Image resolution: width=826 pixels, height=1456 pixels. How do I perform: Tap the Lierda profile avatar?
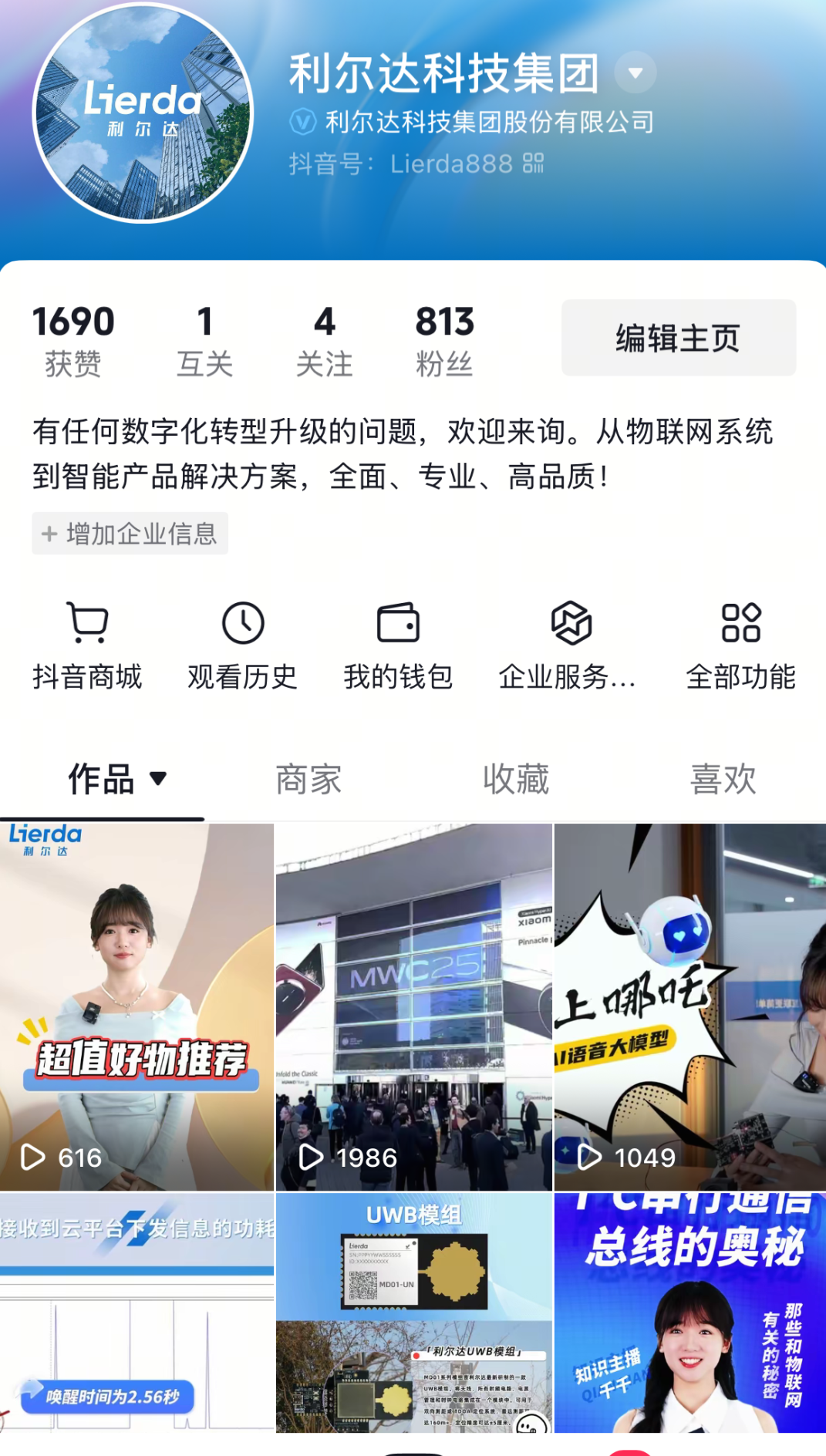pyautogui.click(x=143, y=113)
